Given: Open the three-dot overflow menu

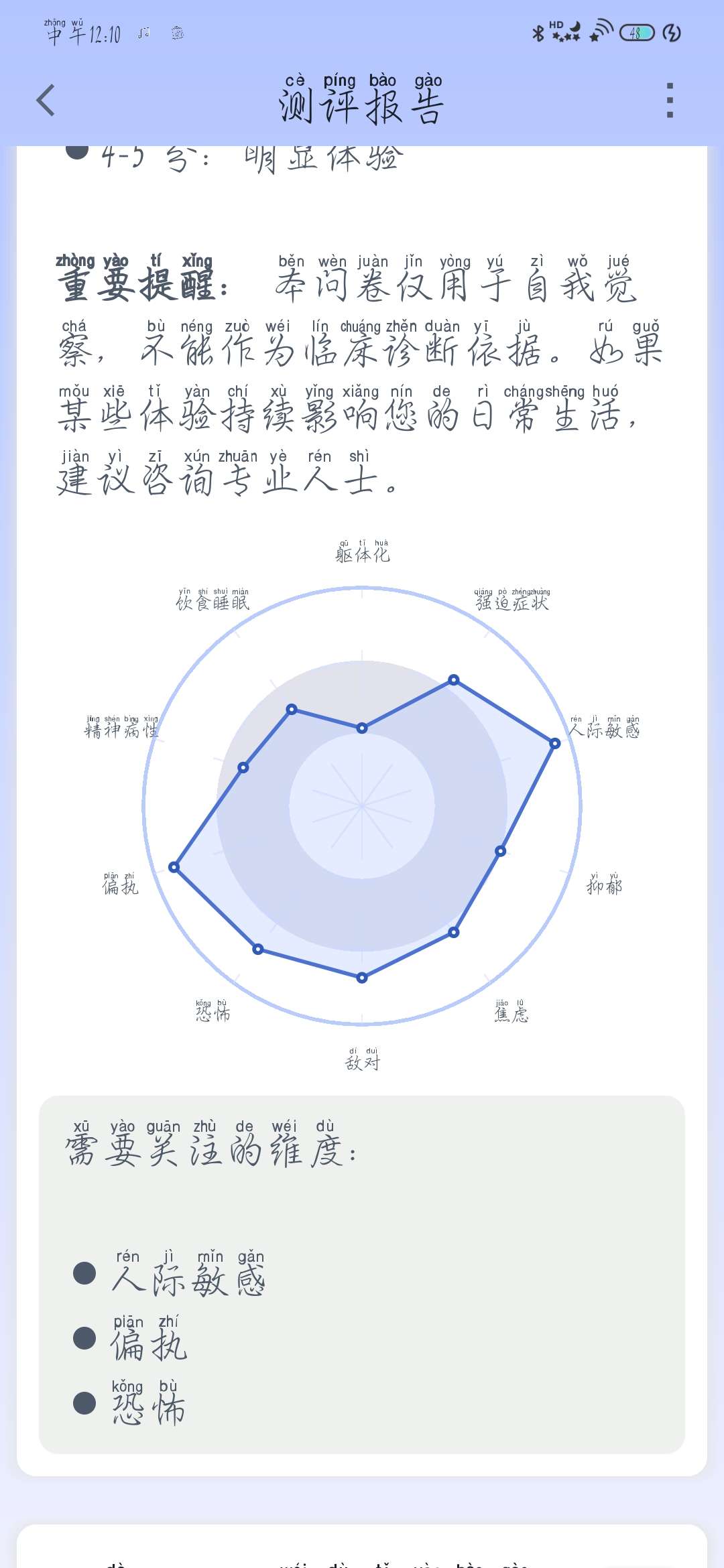Looking at the screenshot, I should (669, 101).
